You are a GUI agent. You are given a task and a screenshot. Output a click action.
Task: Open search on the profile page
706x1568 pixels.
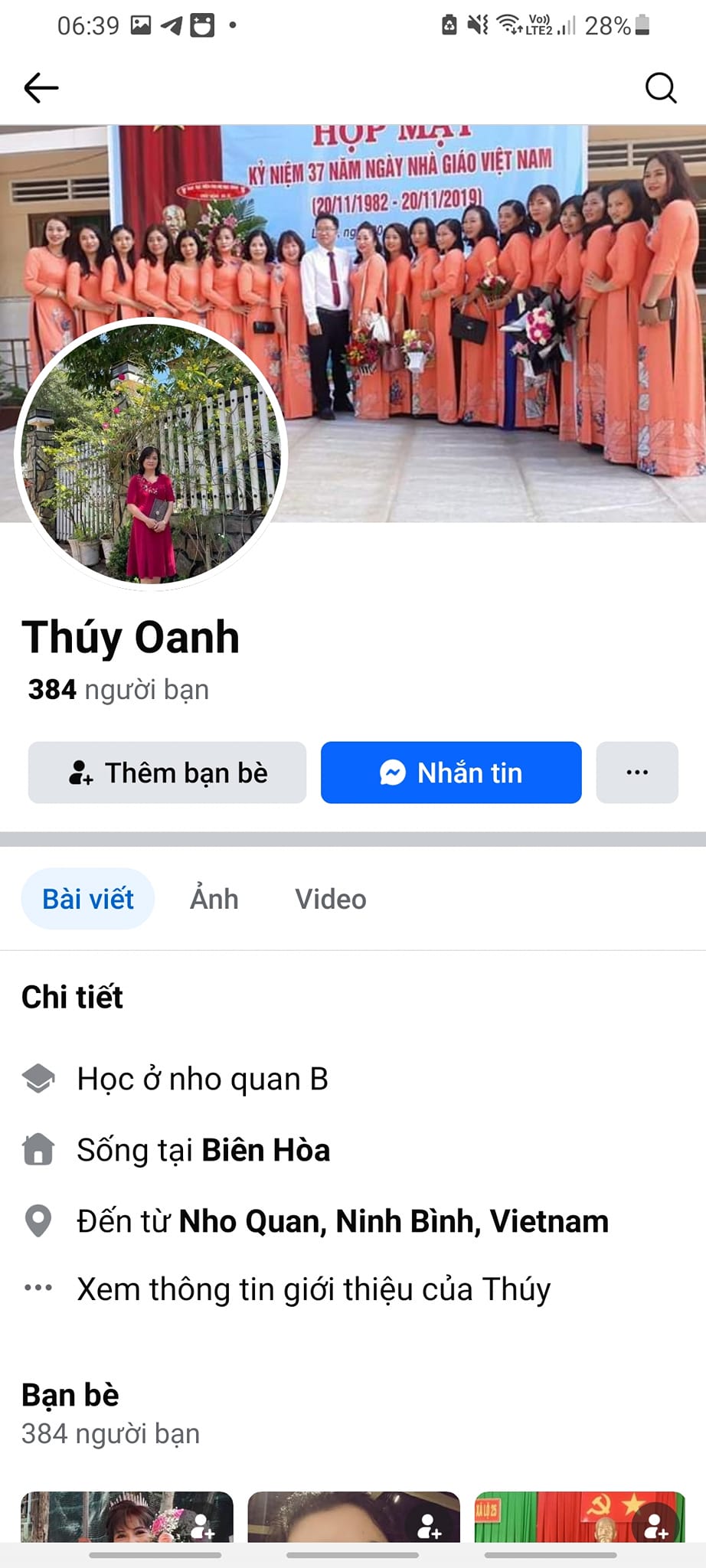tap(660, 88)
